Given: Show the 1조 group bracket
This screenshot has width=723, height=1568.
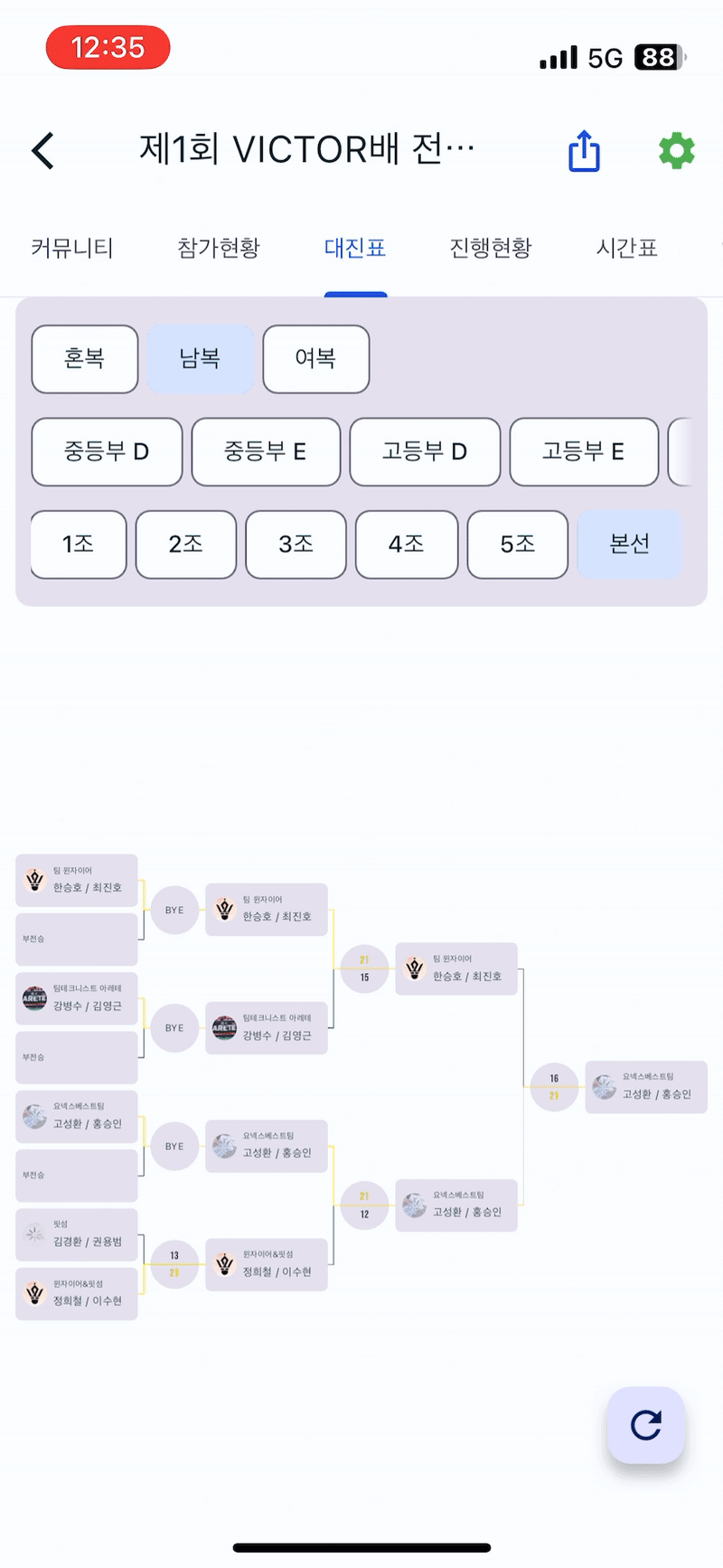Looking at the screenshot, I should pos(79,544).
